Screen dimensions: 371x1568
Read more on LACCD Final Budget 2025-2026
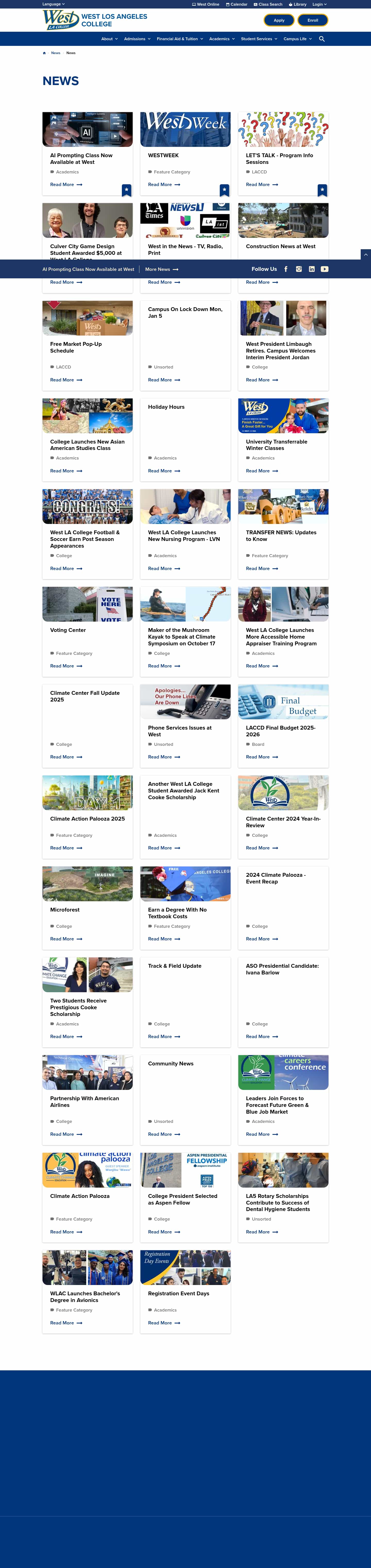point(262,757)
